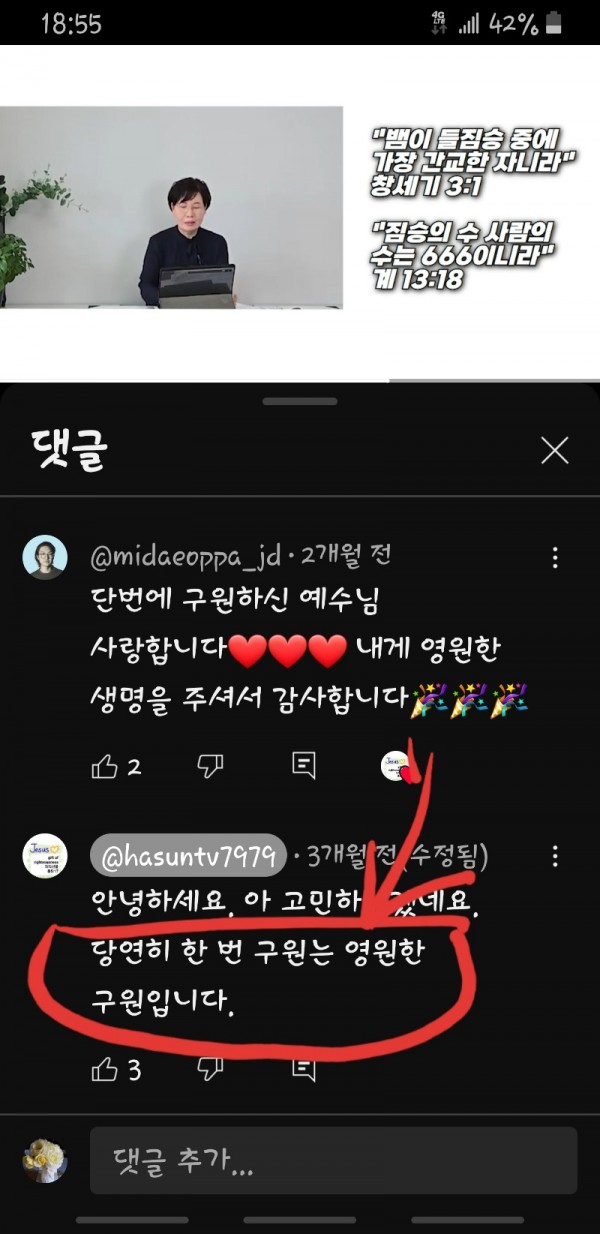
Task: Dislike the comment by midaeoppa_jd
Action: click(x=210, y=766)
